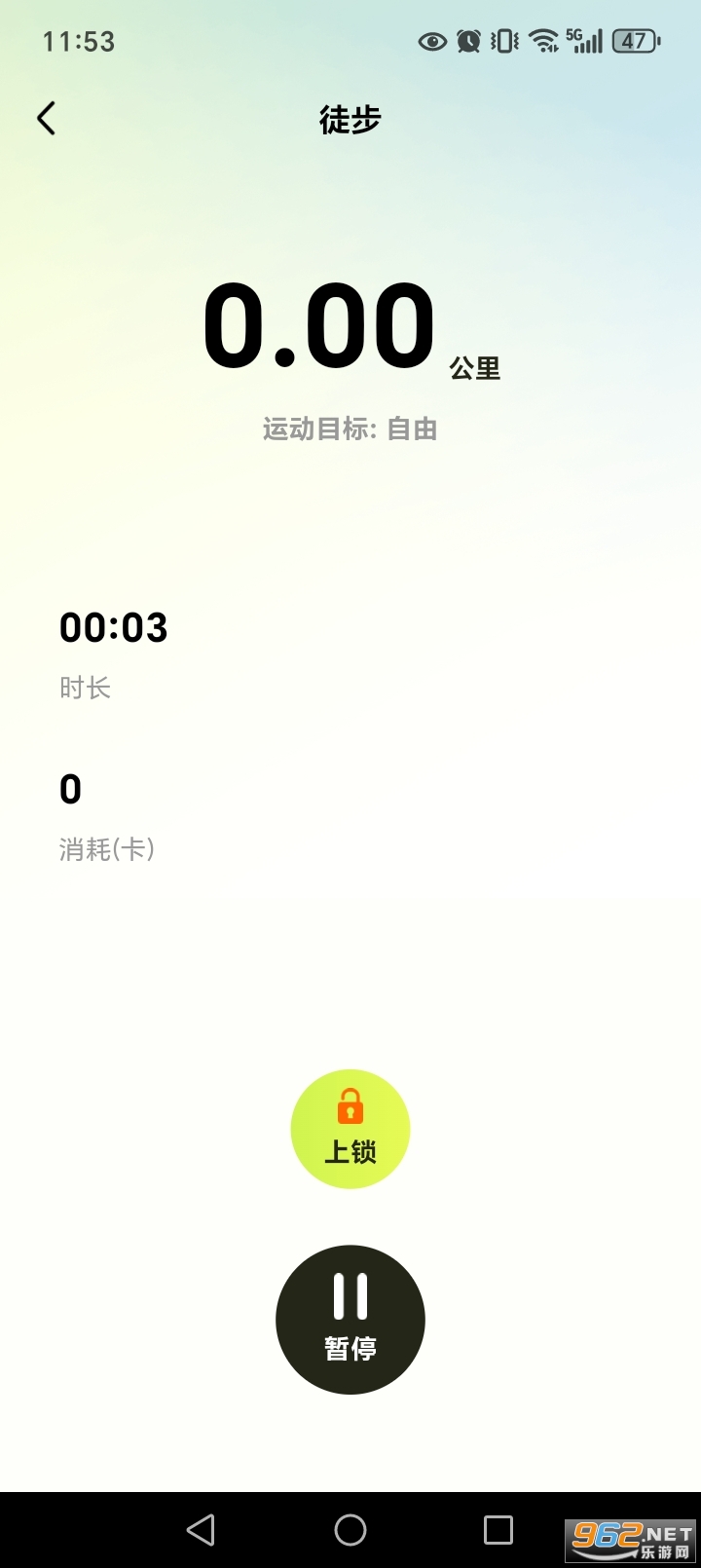Open the 徒步 title header
Image resolution: width=701 pixels, height=1568 pixels.
(x=350, y=119)
